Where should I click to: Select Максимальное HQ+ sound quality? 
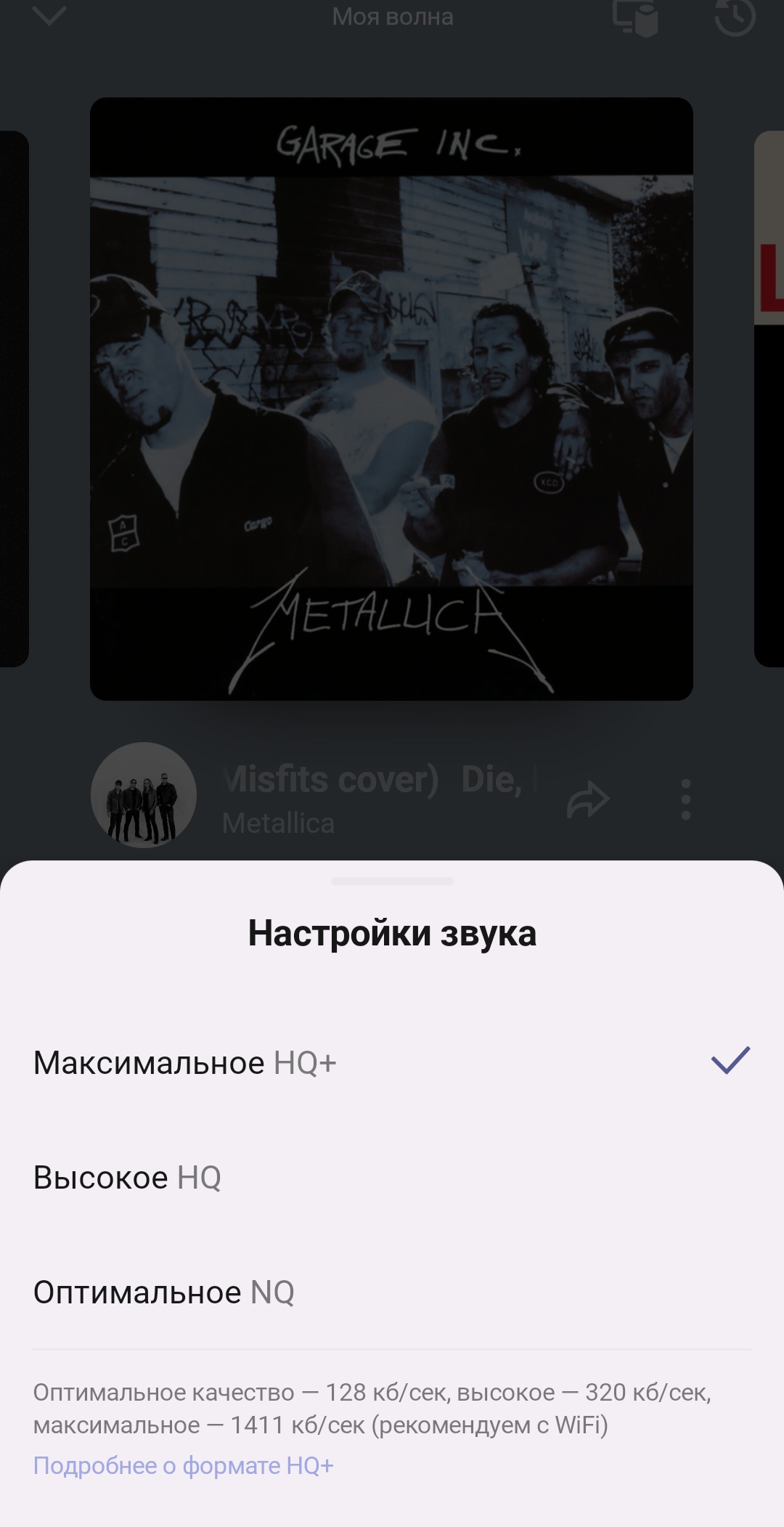392,1062
